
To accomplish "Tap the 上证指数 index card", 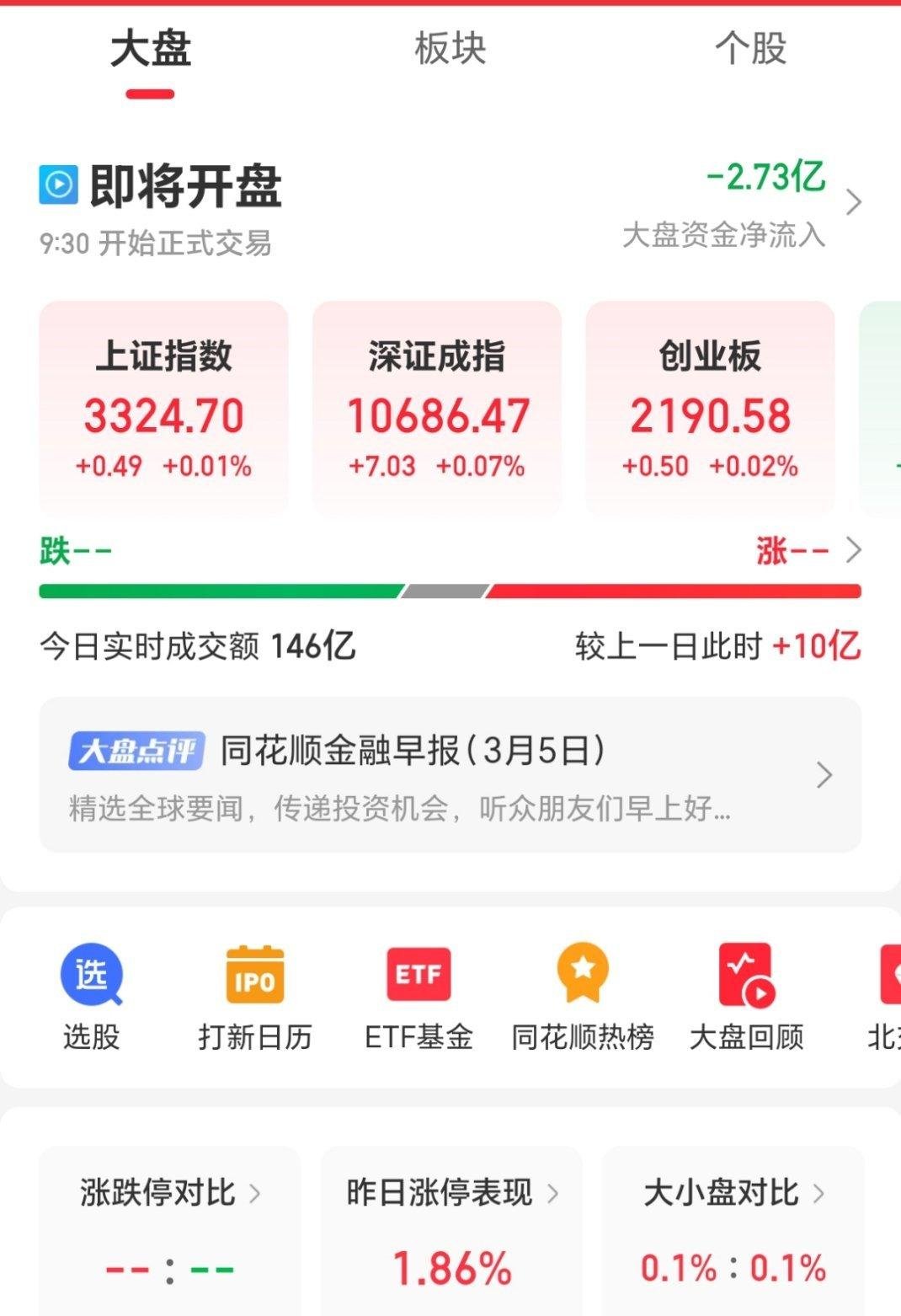I will pos(164,409).
